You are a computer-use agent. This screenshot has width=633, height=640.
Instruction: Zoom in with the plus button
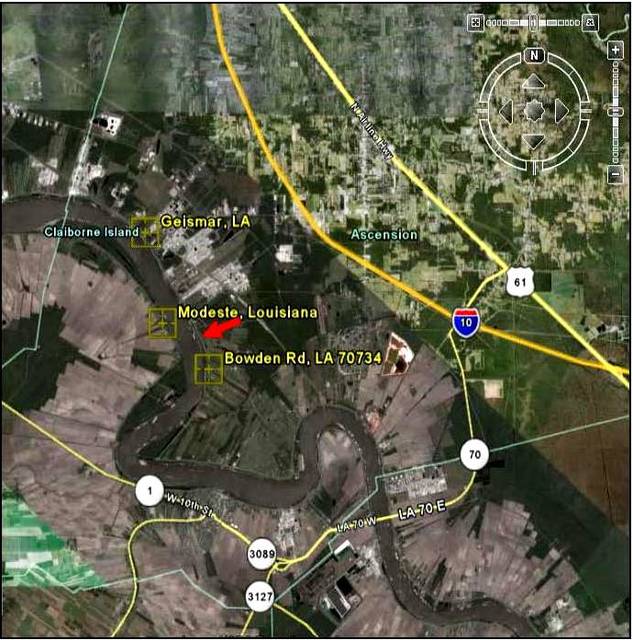614,49
